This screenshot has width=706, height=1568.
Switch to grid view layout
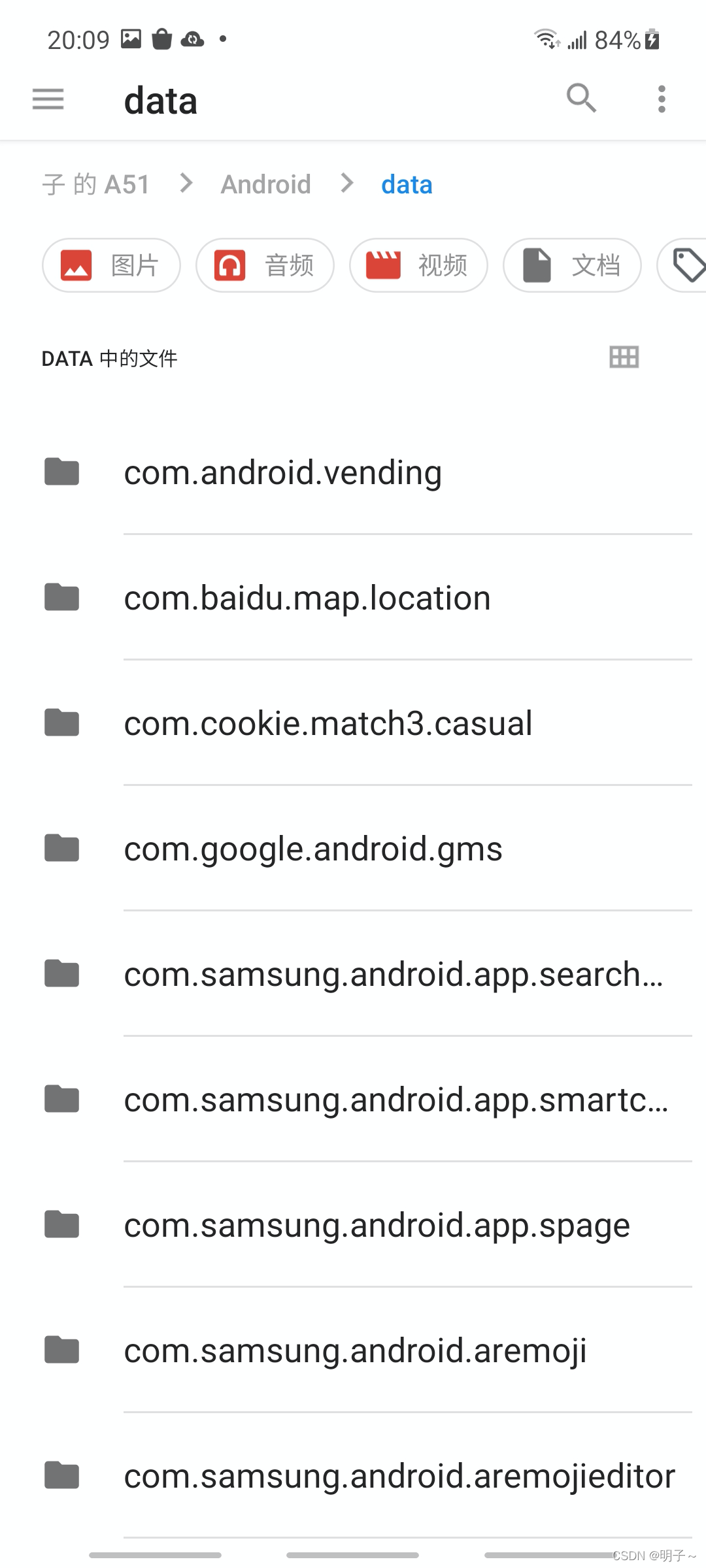pyautogui.click(x=624, y=357)
